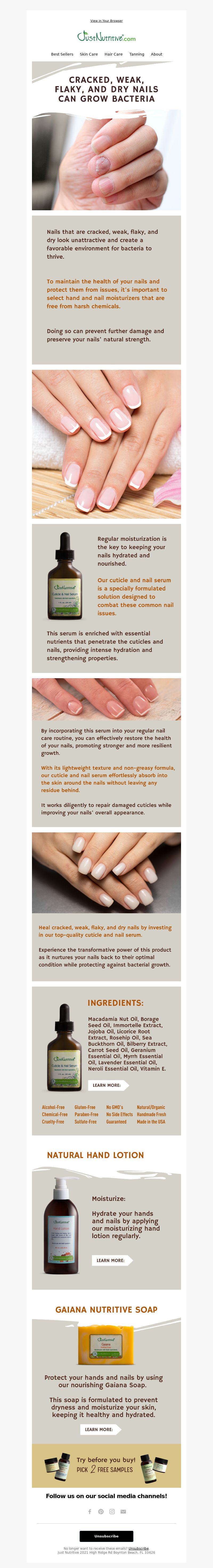Browse the Hair Care category
Screen dimensions: 213x1568
[113, 54]
